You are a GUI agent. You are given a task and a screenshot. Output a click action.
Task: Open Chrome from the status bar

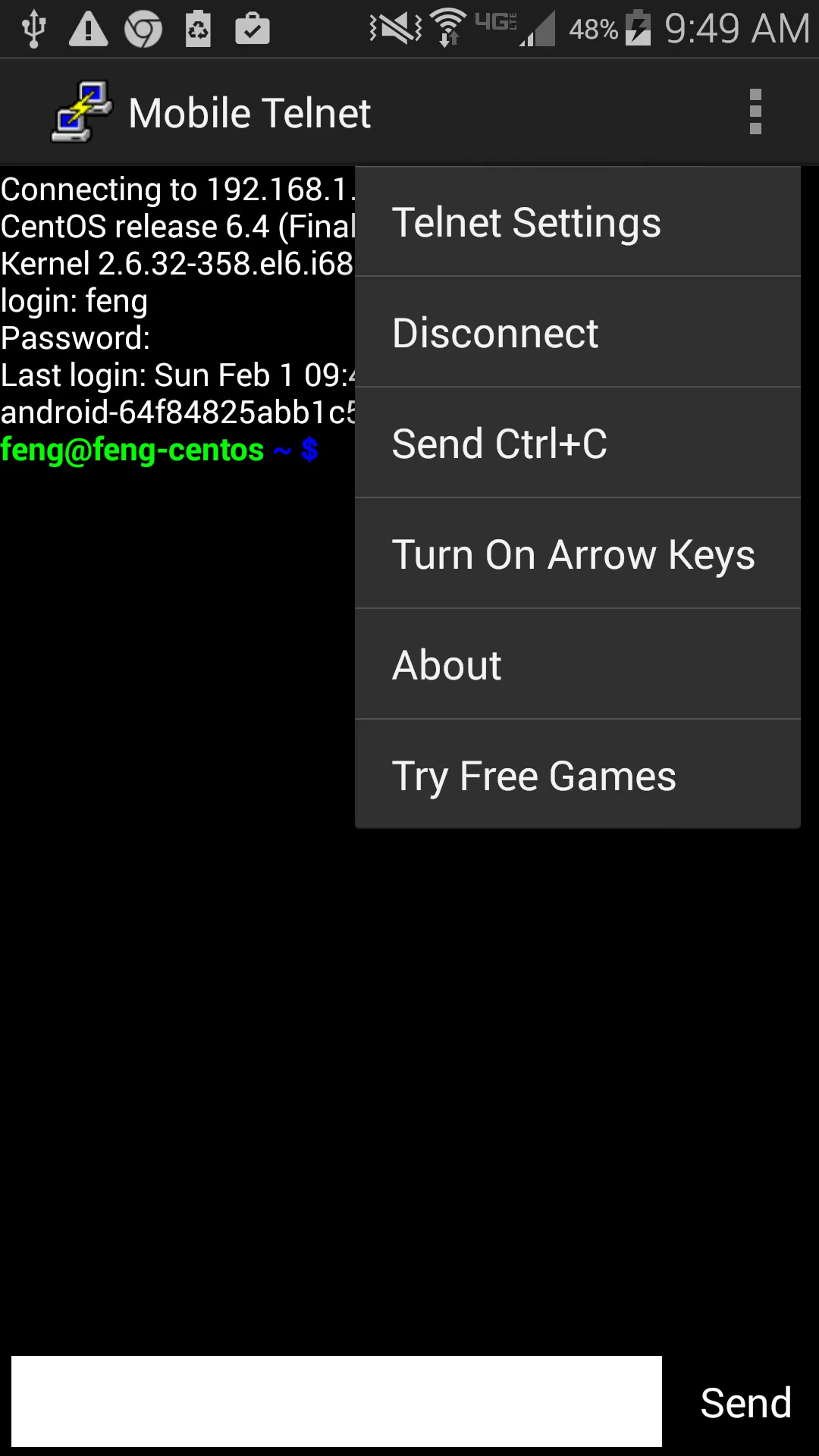coord(143,28)
